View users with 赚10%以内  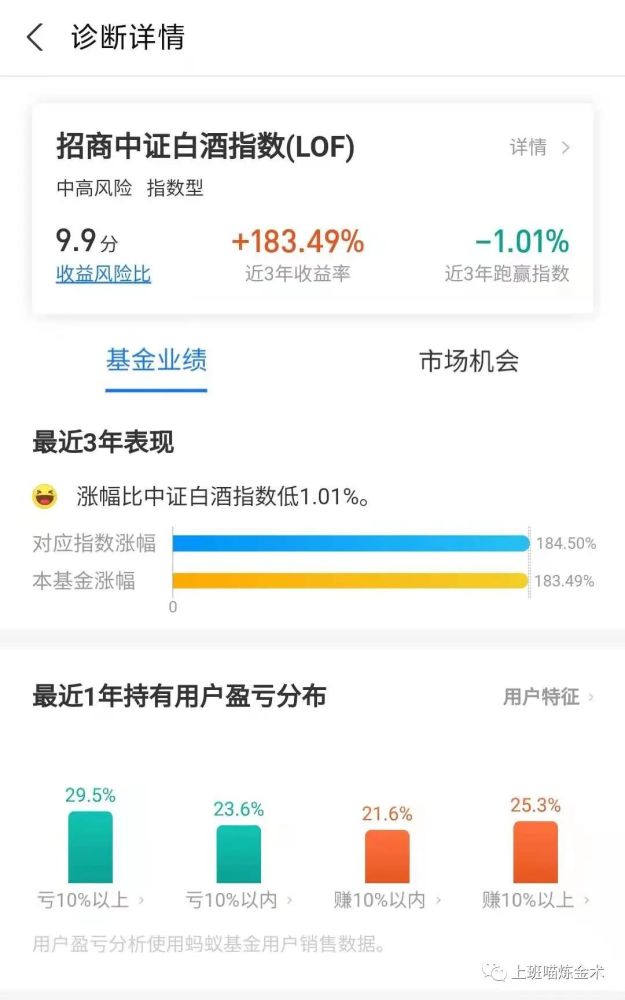pyautogui.click(x=386, y=900)
